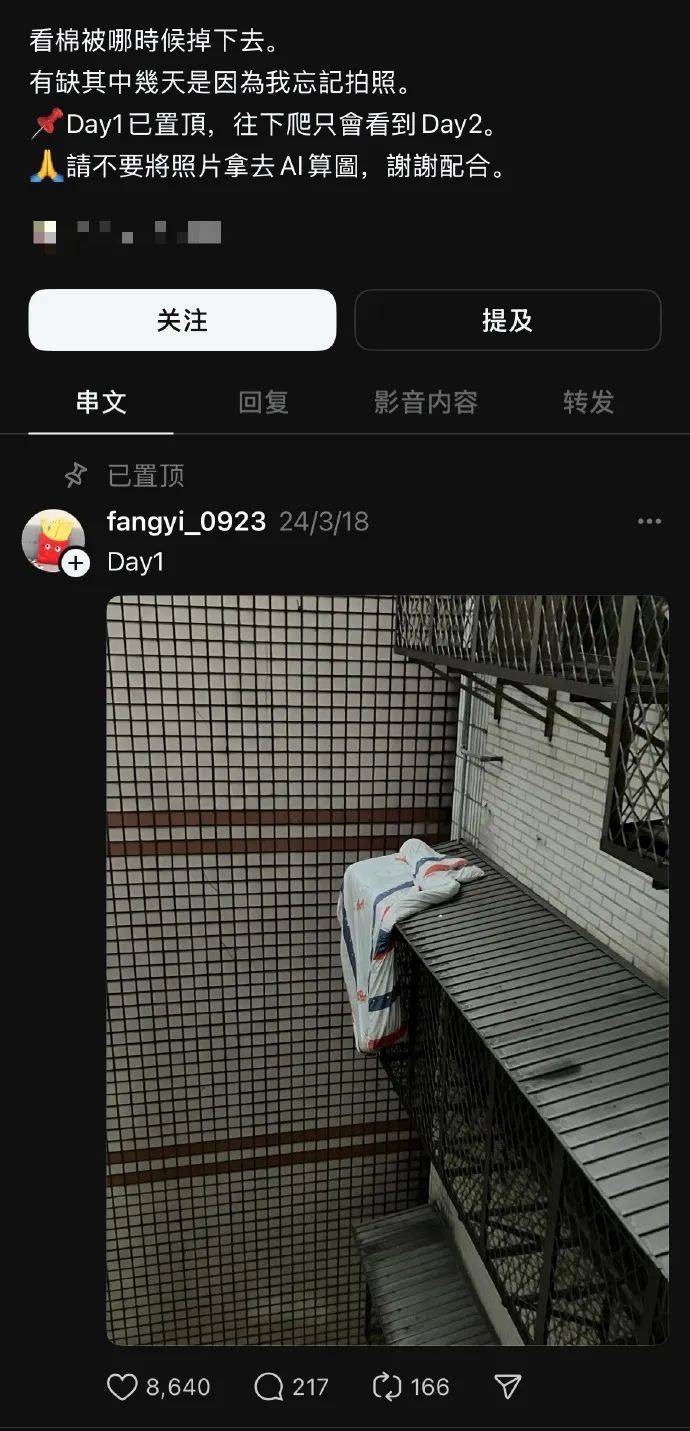Open the fangyi_0923 username link
This screenshot has width=690, height=1431.
click(186, 521)
